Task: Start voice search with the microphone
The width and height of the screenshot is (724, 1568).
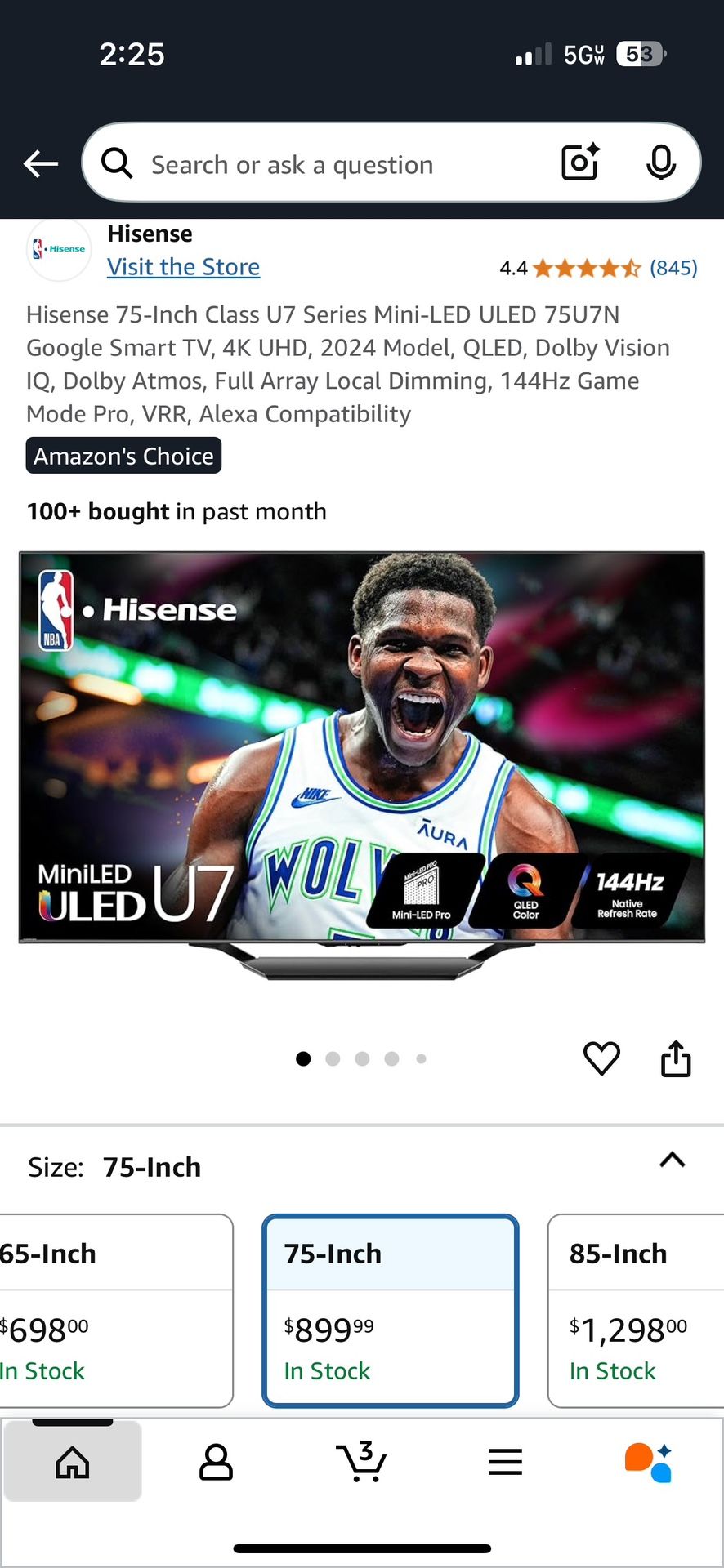Action: tap(660, 163)
